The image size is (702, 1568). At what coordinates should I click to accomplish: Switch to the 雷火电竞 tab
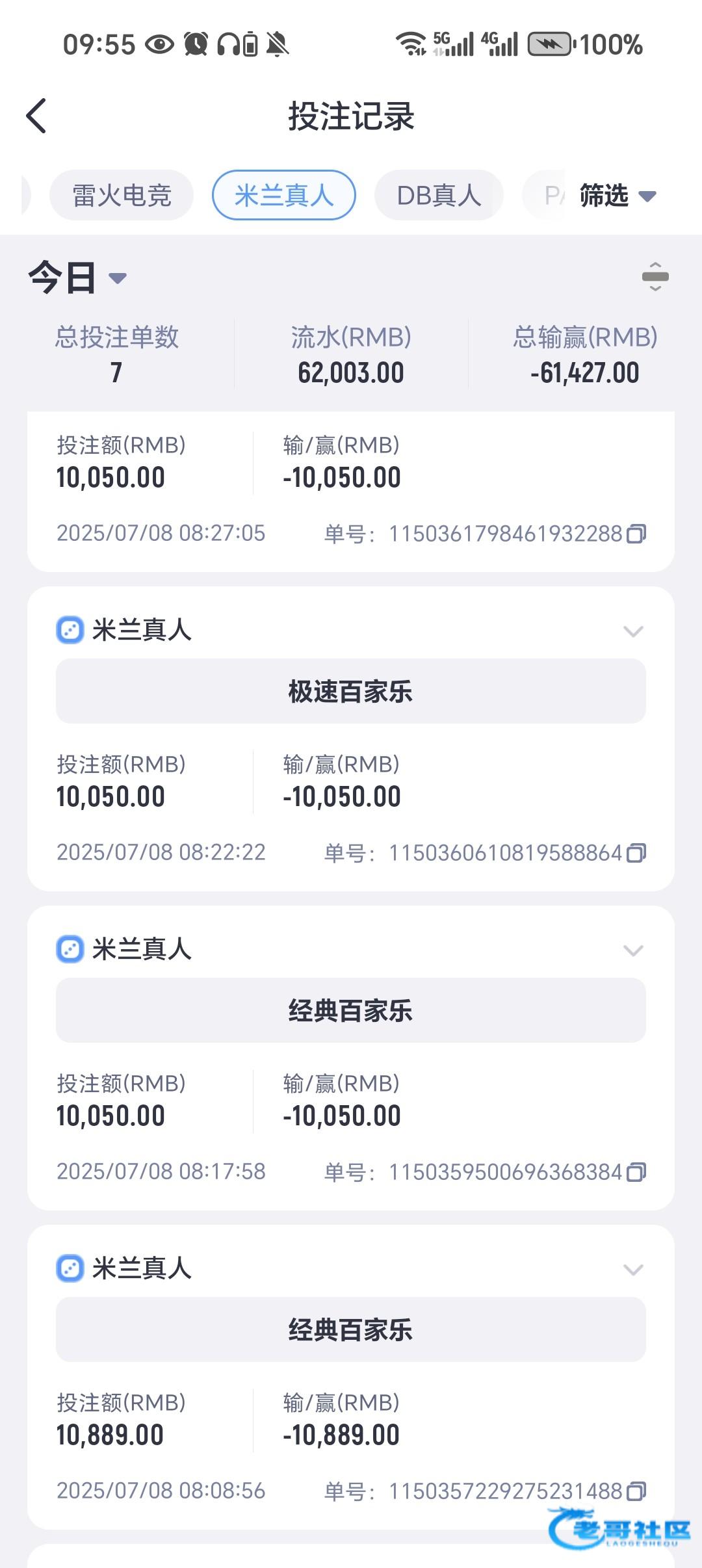122,195
